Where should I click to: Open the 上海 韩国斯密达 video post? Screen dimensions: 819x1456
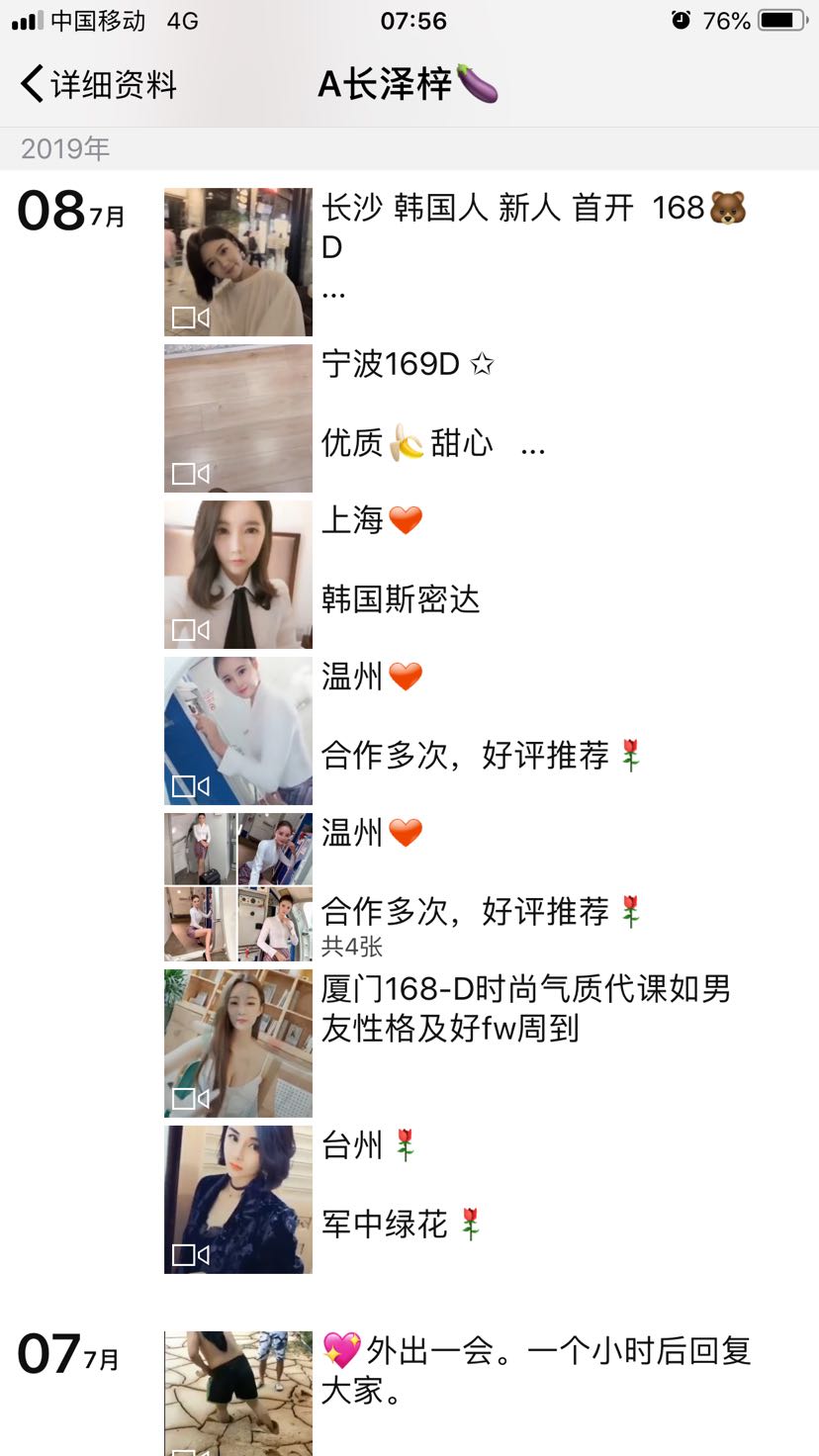pyautogui.click(x=237, y=575)
